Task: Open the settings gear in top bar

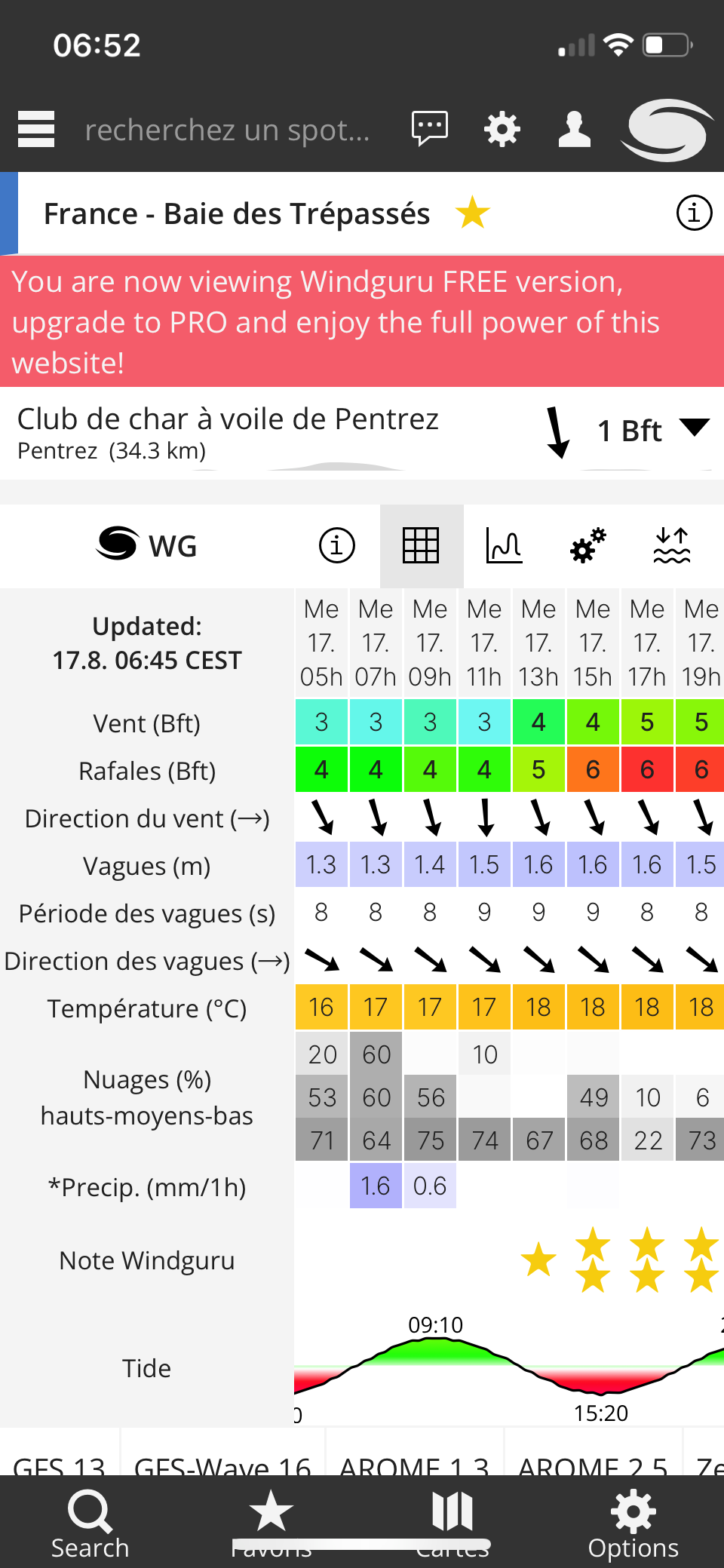Action: [502, 129]
